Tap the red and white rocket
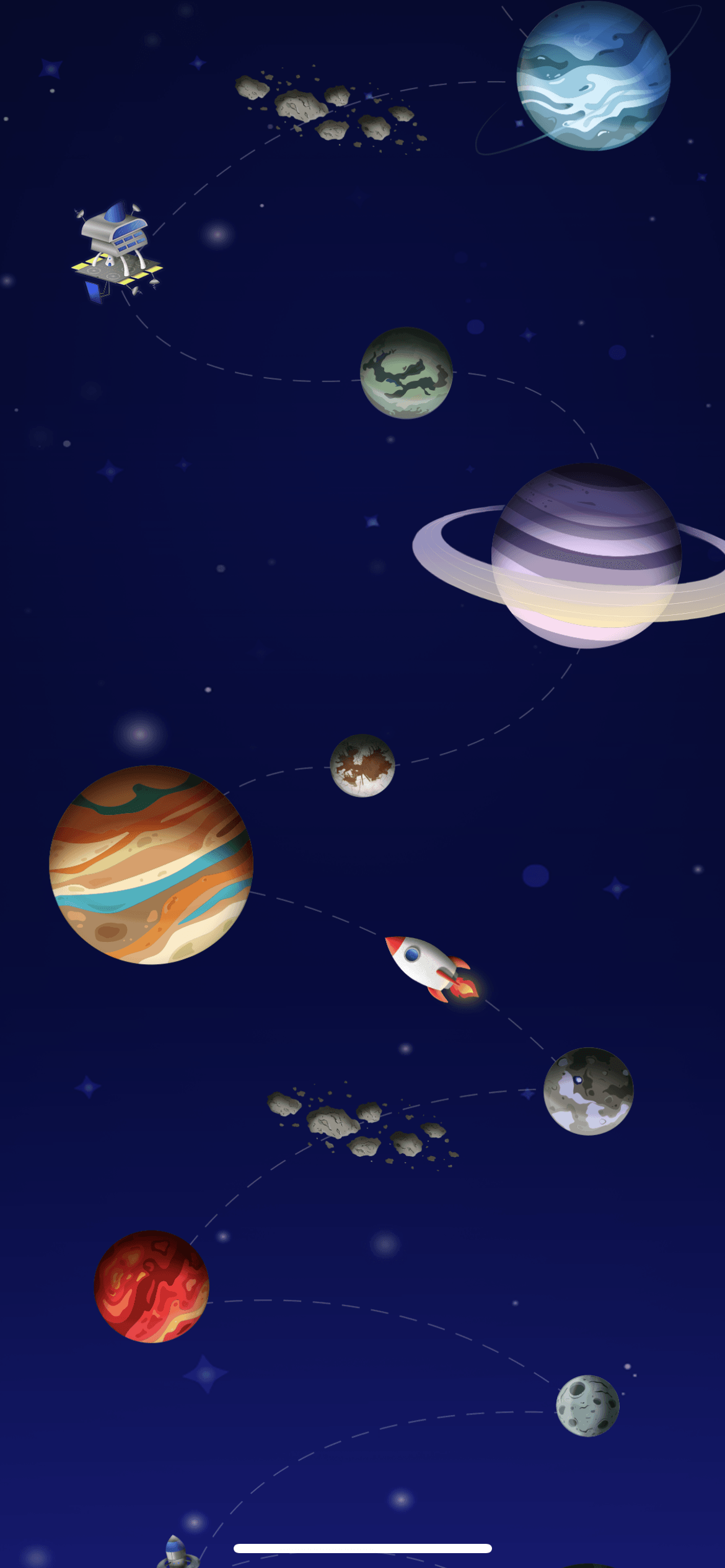Image resolution: width=725 pixels, height=1568 pixels. click(430, 967)
